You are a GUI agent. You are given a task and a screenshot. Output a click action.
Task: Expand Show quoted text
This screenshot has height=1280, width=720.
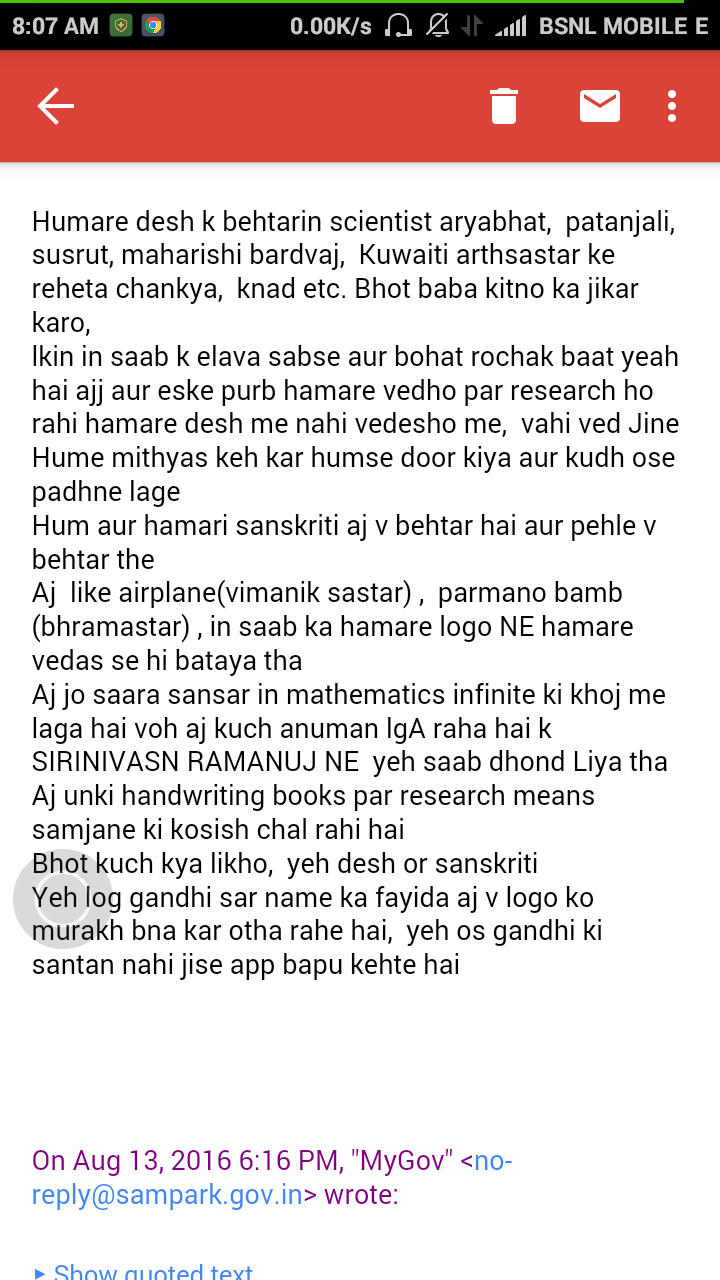click(x=143, y=1272)
